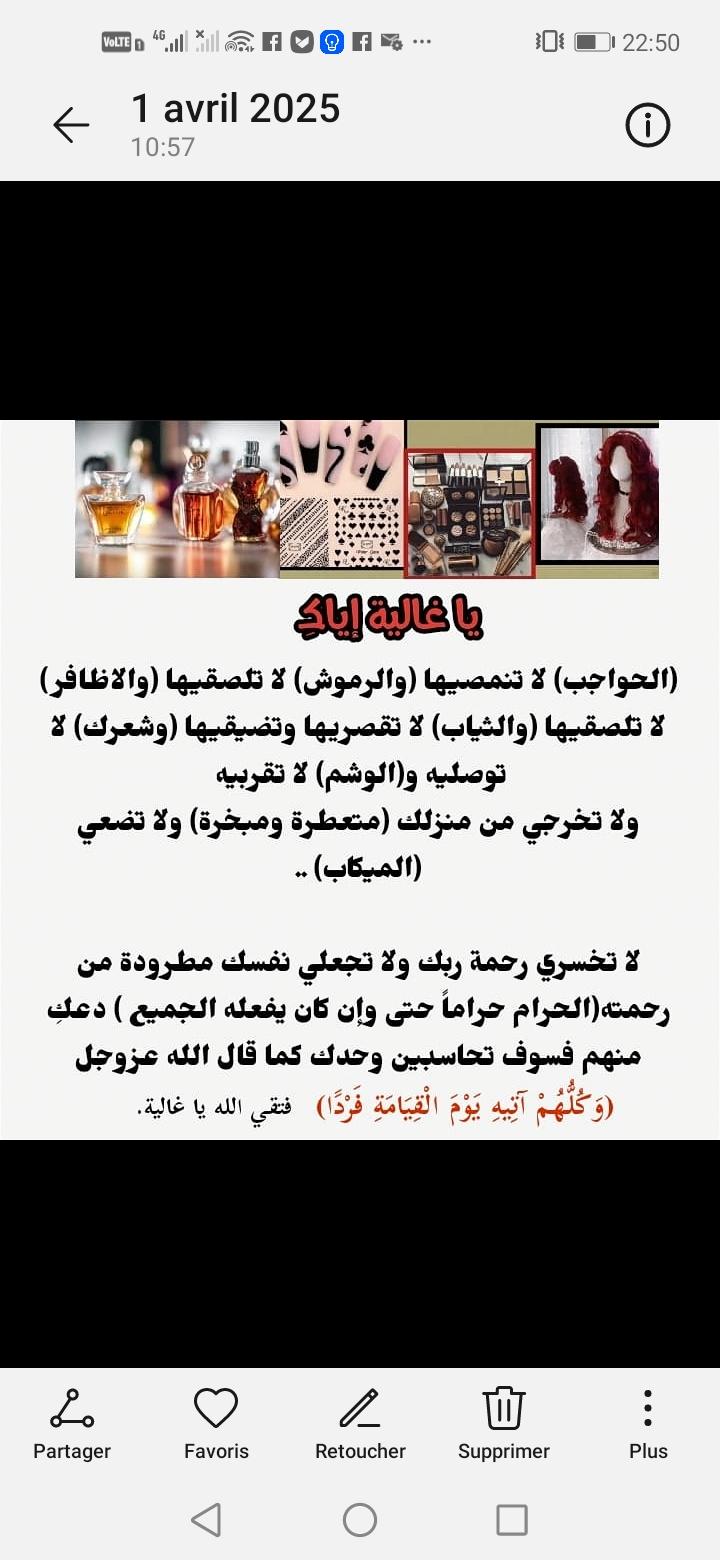Open the photo details info icon
720x1560 pixels.
click(x=647, y=126)
